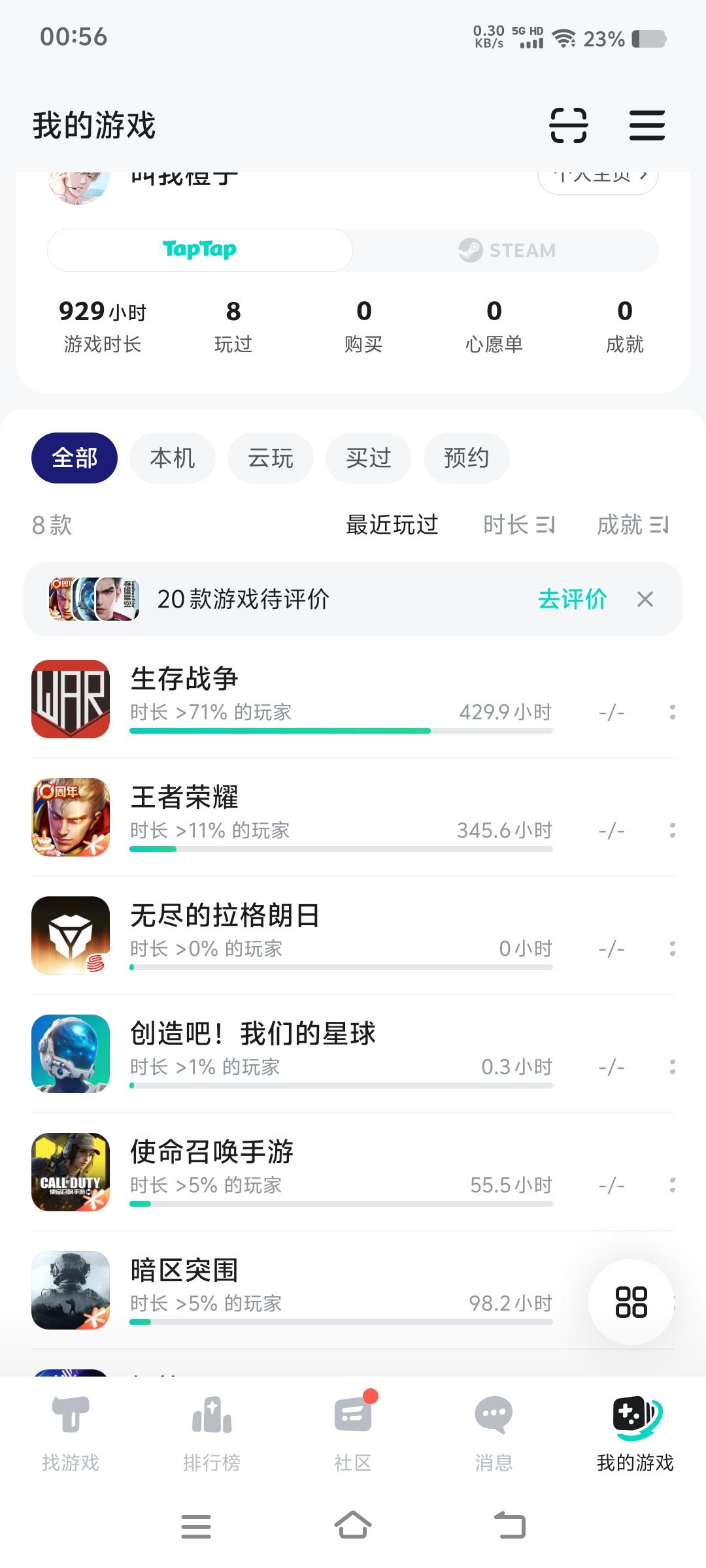The image size is (706, 1568).
Task: Switch to the 找游戏 tab
Action: [x=71, y=1432]
